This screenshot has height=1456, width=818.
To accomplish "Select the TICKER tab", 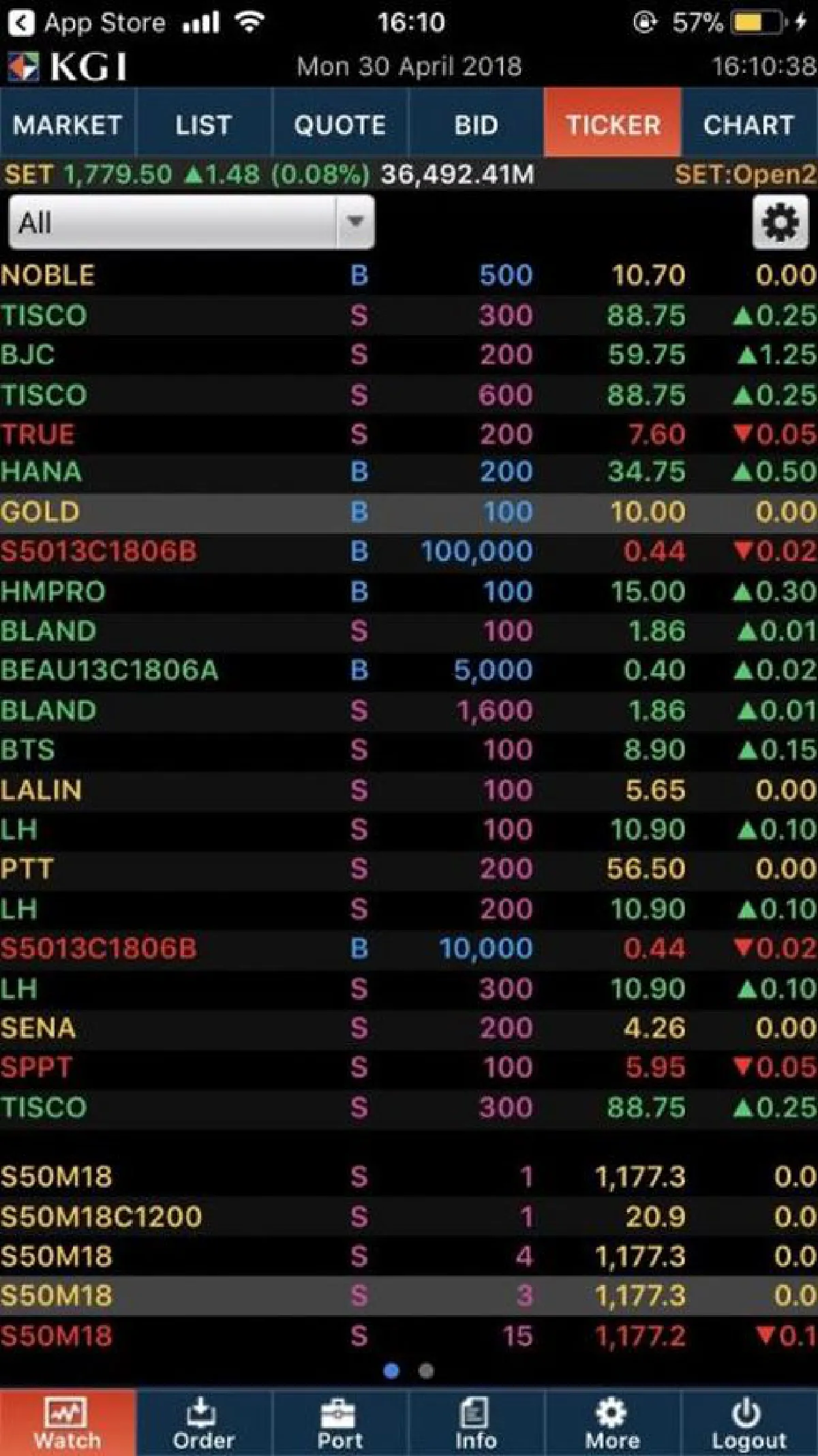I will (612, 125).
